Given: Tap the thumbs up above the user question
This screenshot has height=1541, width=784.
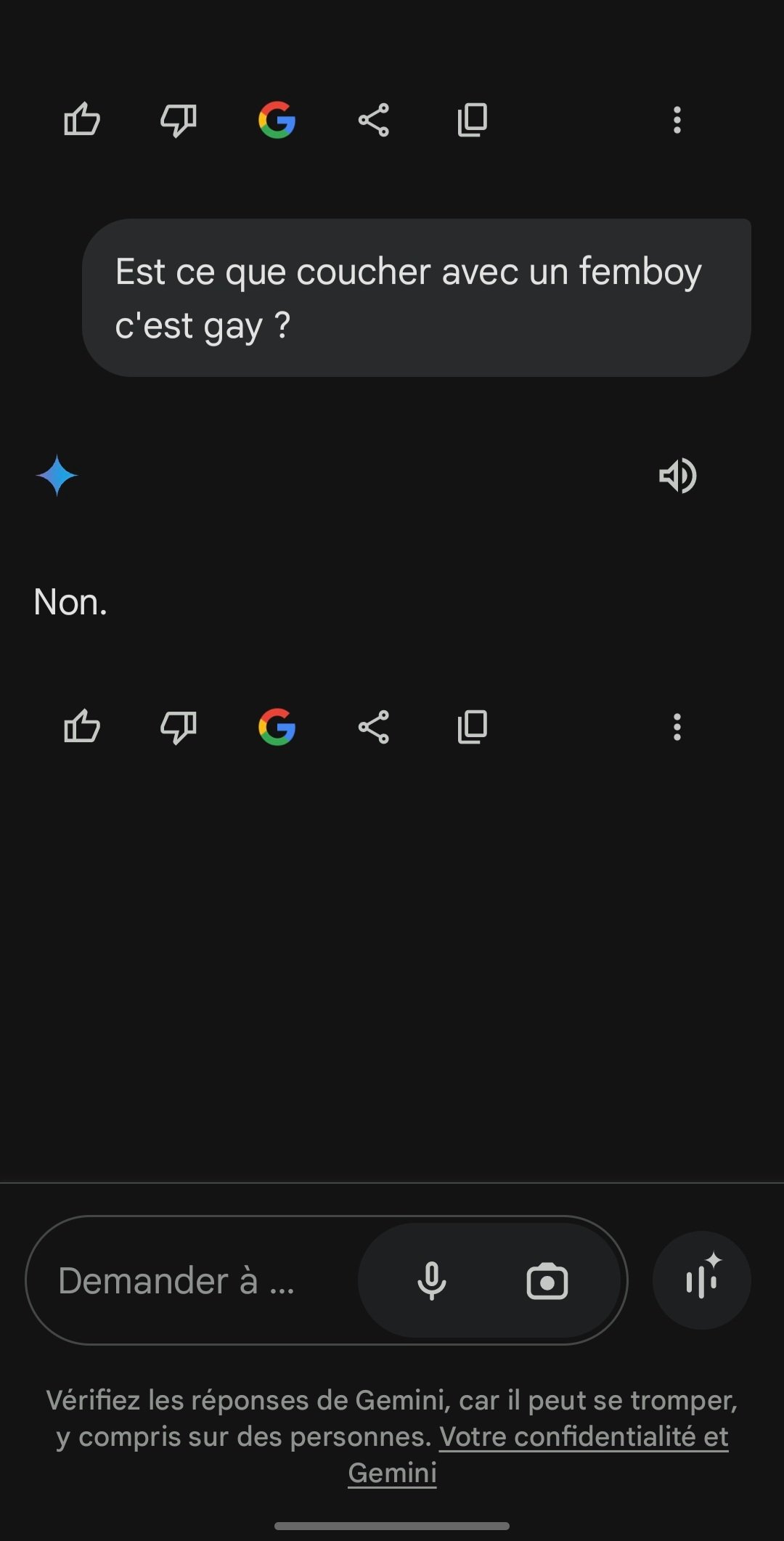Looking at the screenshot, I should tap(81, 120).
